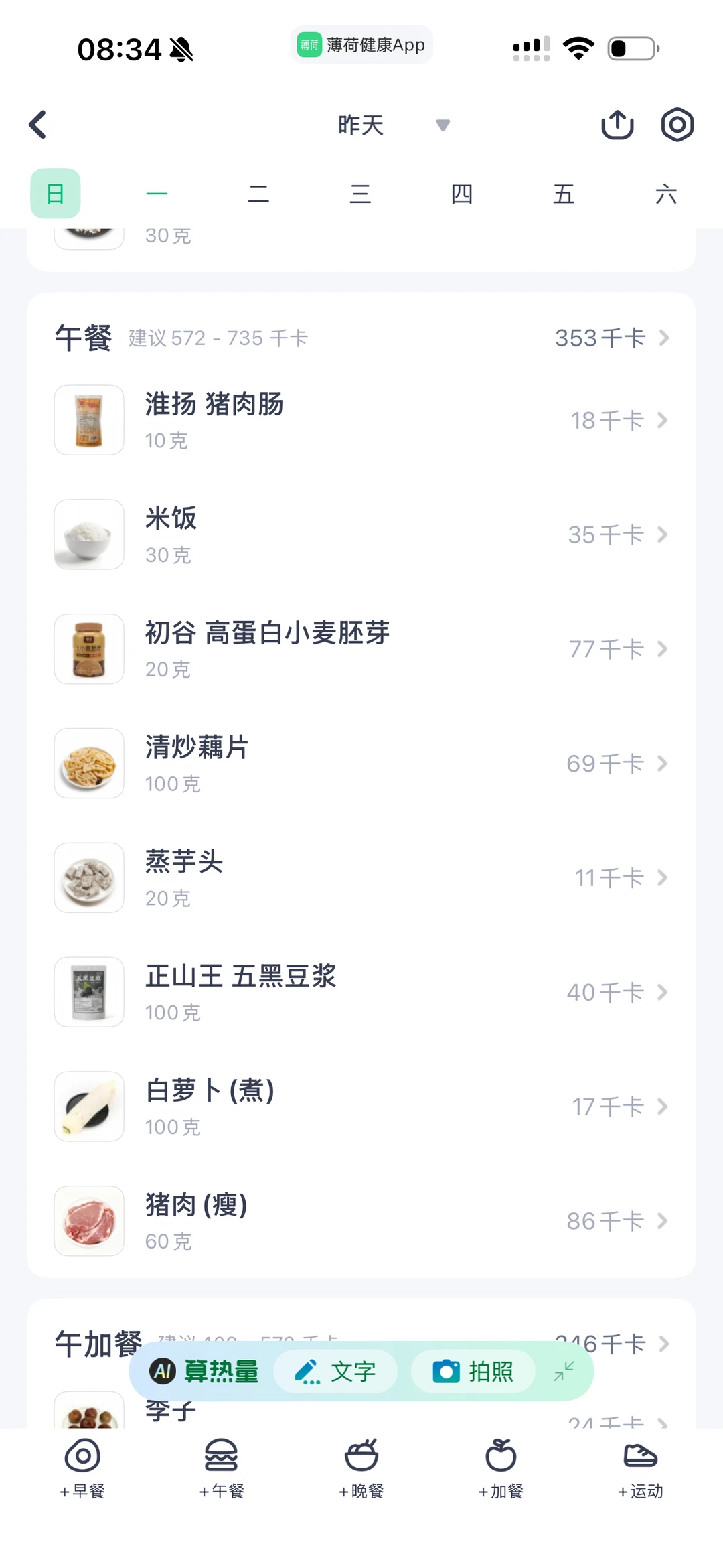Open the 淮扬 猪肉肠 food entry
Screen dimensions: 723x1568
pyautogui.click(x=361, y=420)
